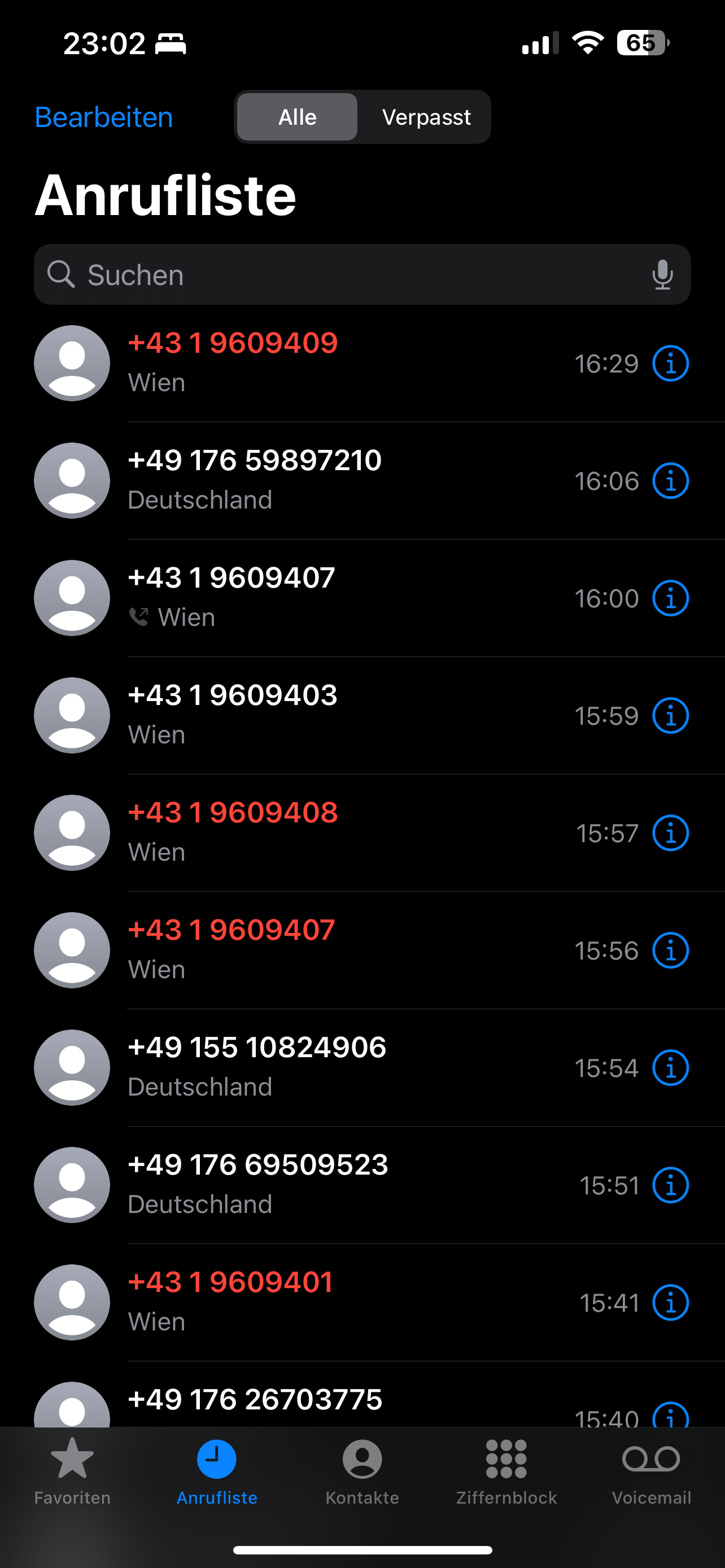The width and height of the screenshot is (725, 1568).
Task: Select the Alle segment
Action: tap(297, 117)
